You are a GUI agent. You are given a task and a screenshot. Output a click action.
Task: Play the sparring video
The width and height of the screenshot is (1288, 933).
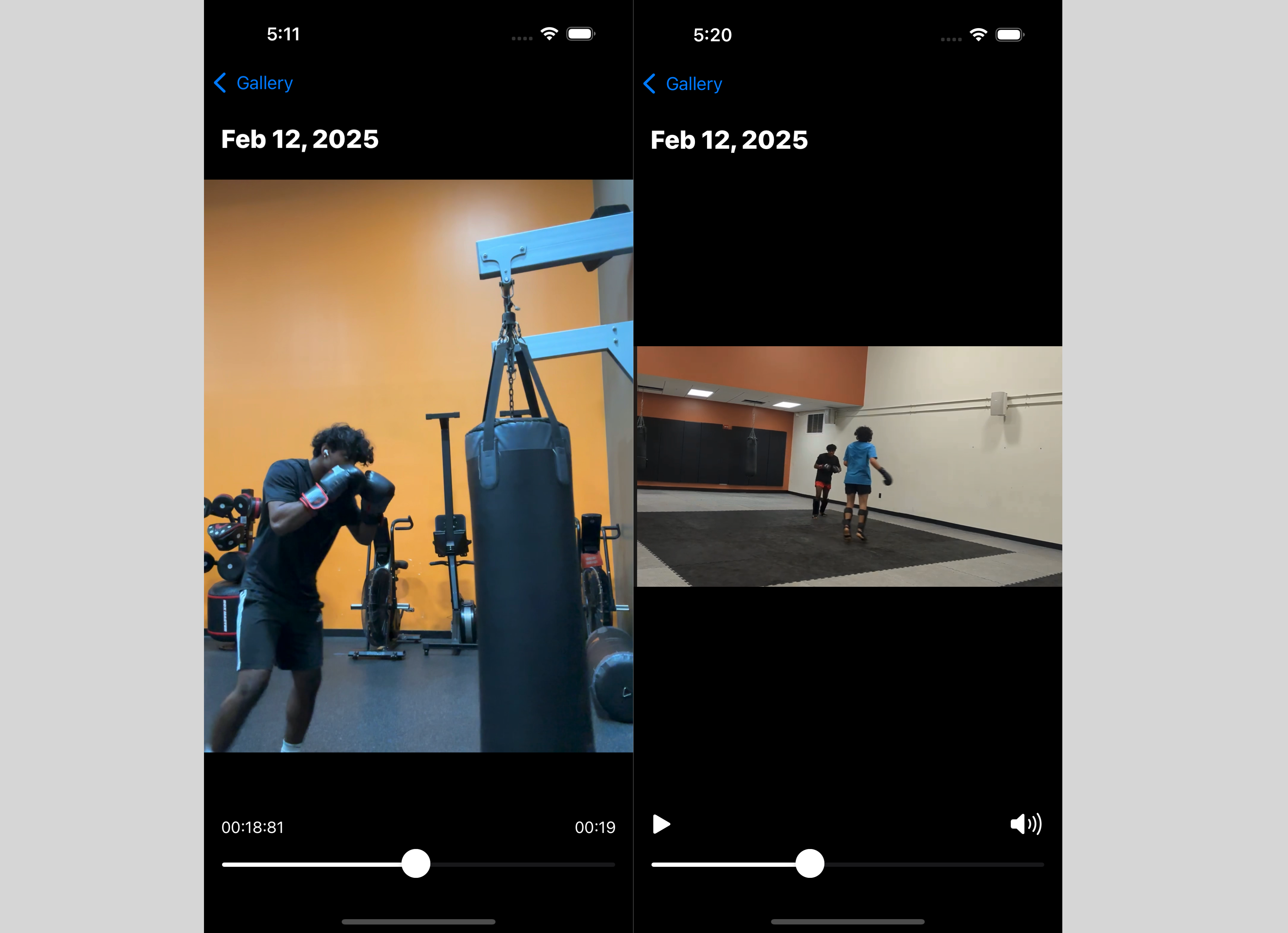click(x=661, y=824)
